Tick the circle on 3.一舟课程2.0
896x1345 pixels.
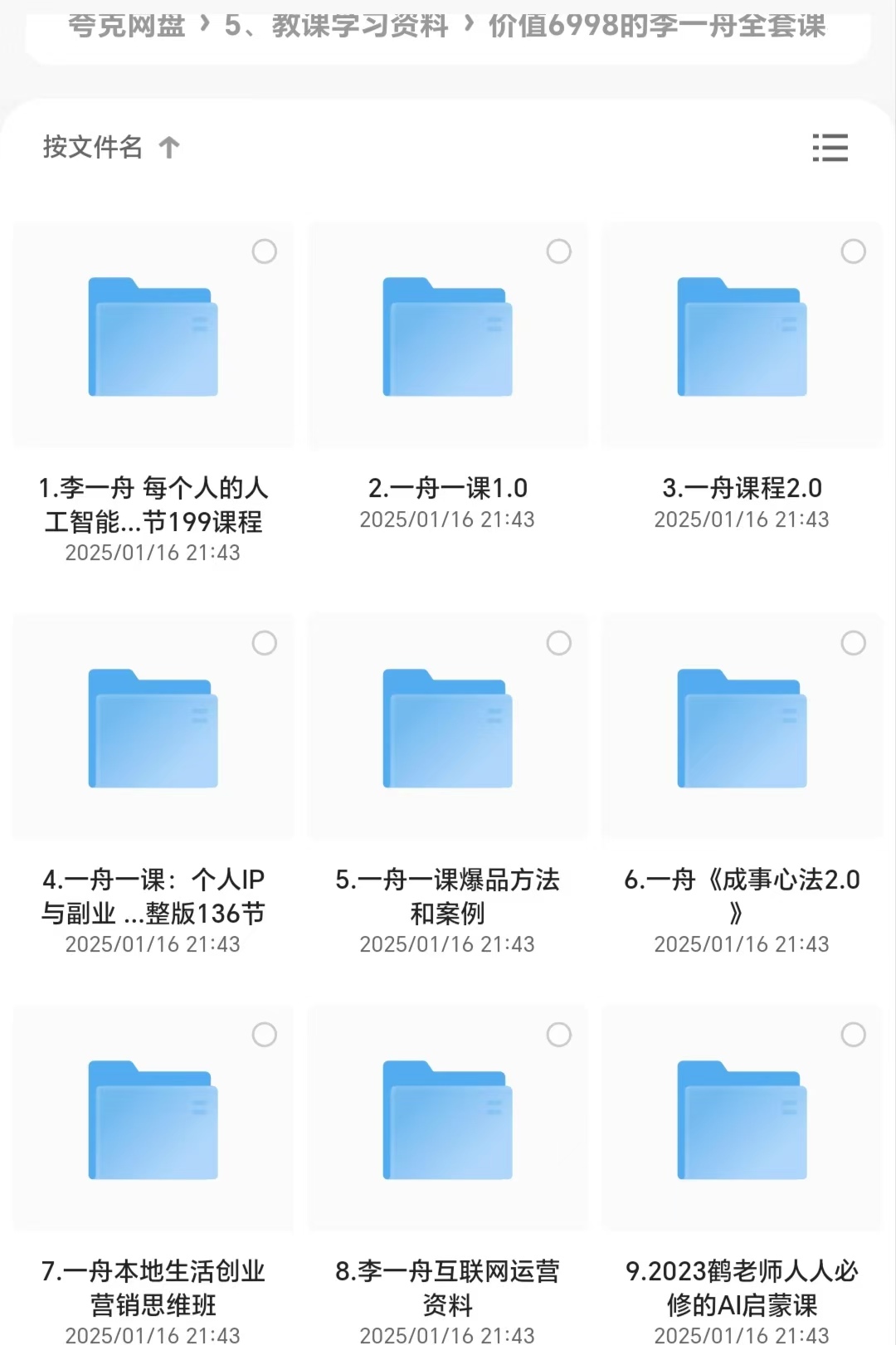tap(853, 251)
